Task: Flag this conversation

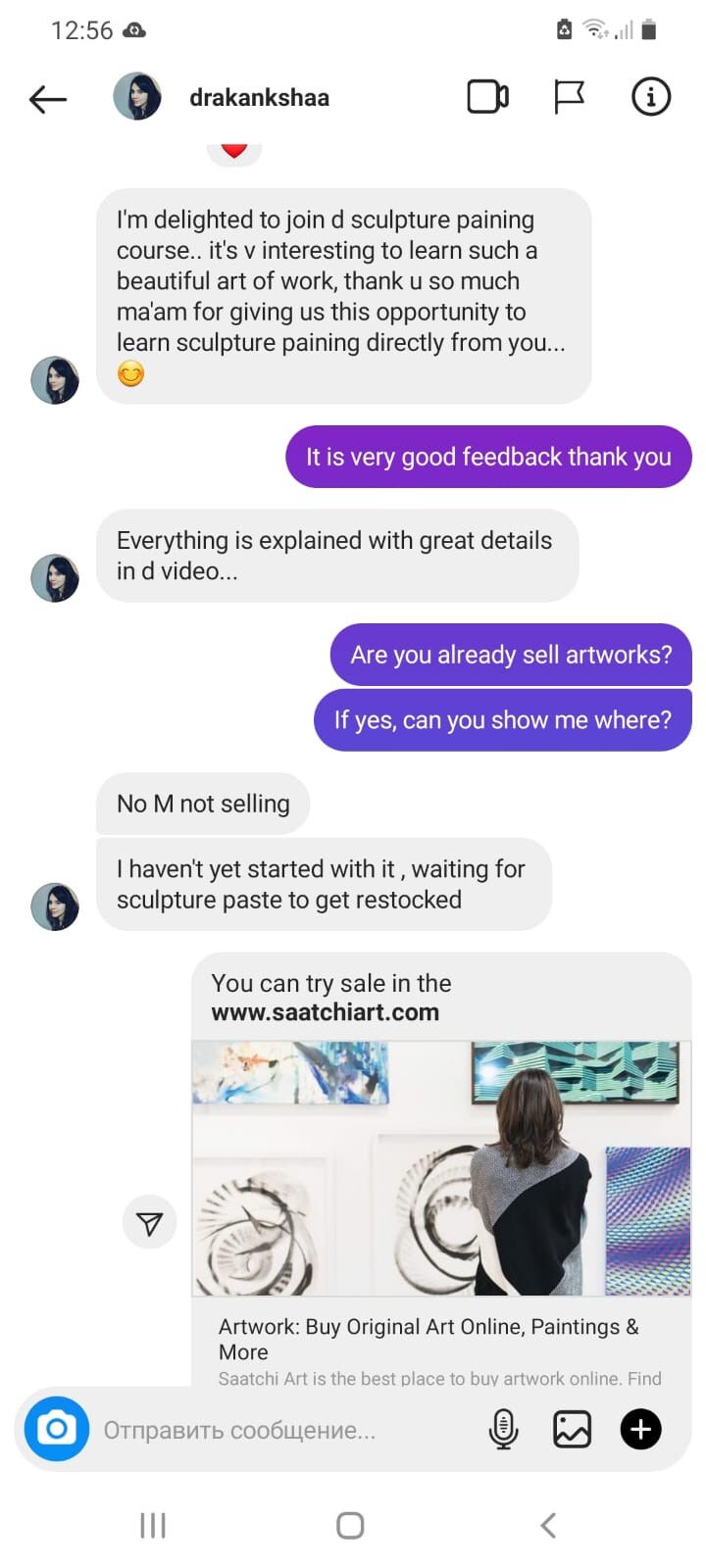Action: (569, 97)
